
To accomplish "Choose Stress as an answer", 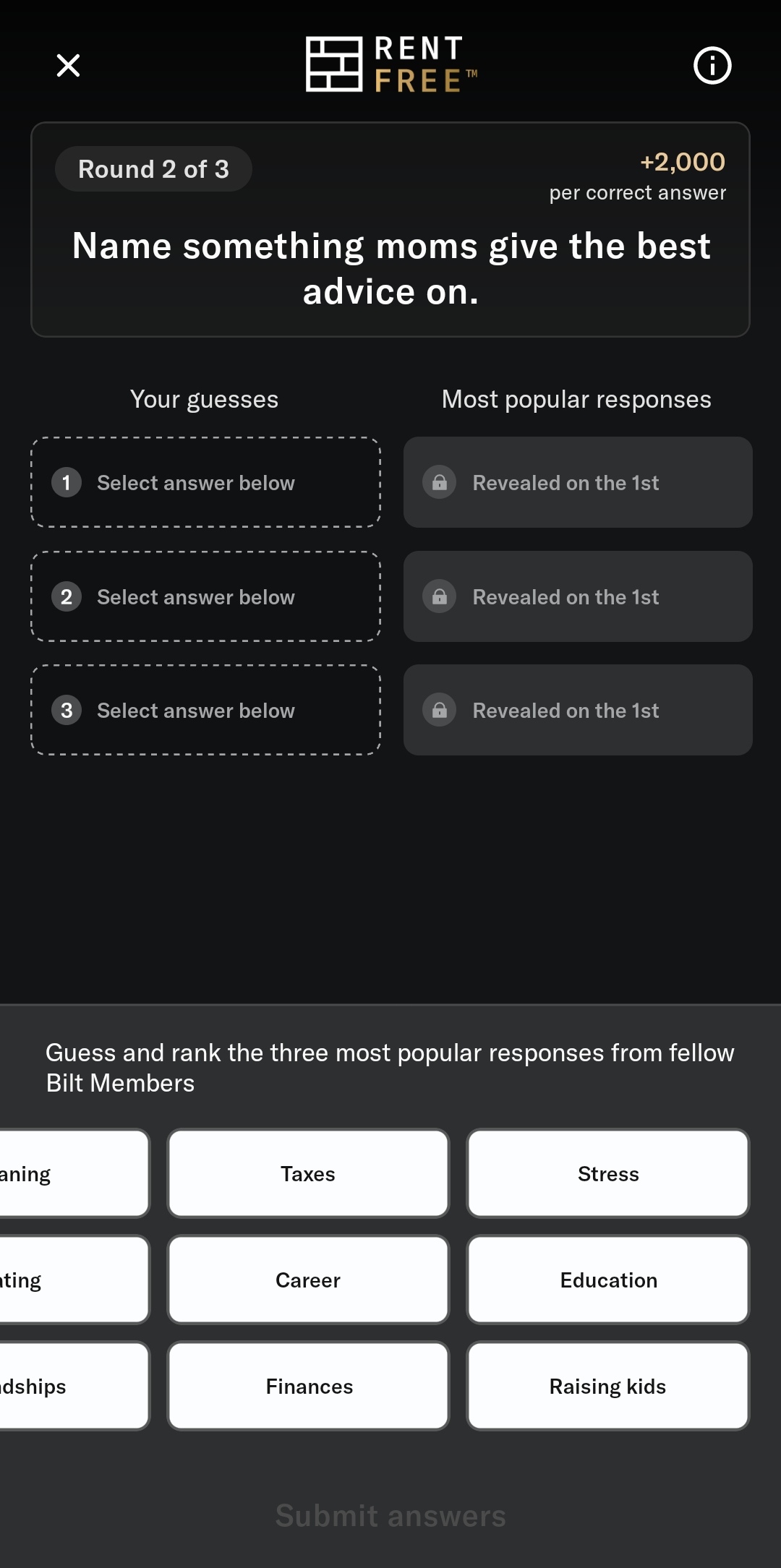I will tap(608, 1173).
